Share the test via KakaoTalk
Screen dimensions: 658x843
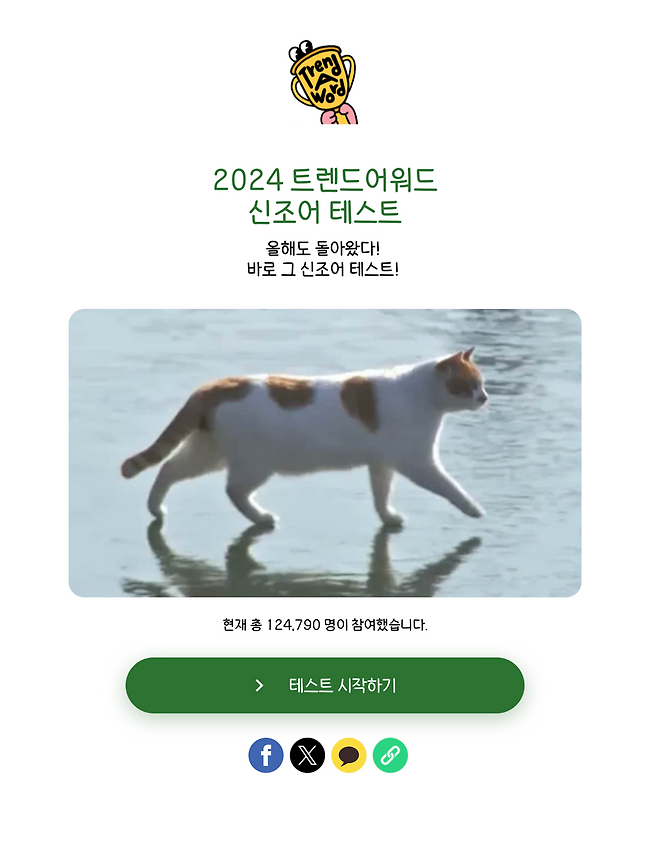pos(349,755)
